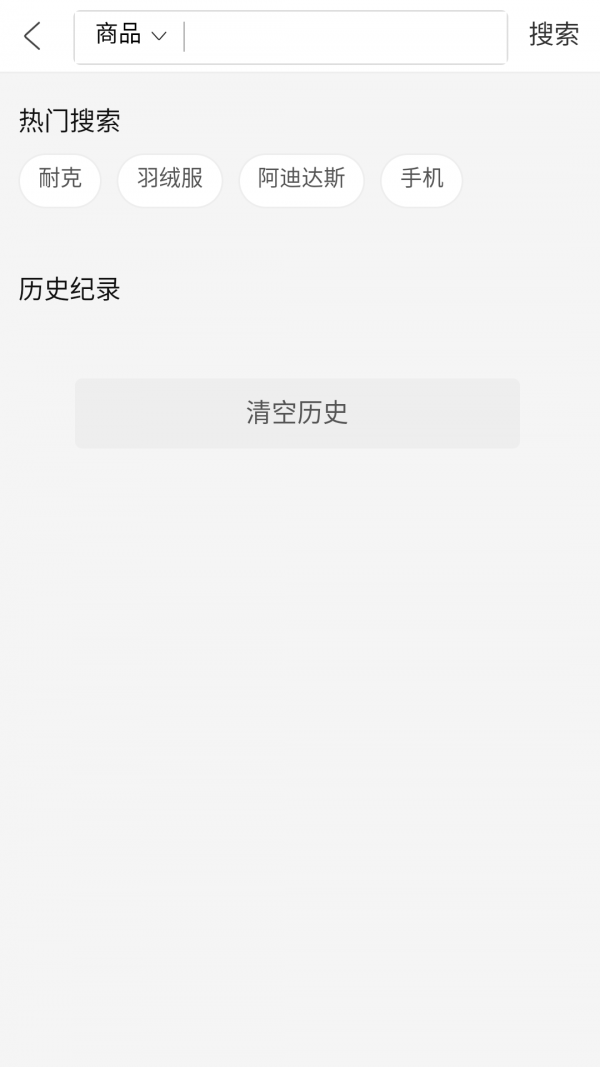Tap the 搜索 button

click(x=554, y=35)
